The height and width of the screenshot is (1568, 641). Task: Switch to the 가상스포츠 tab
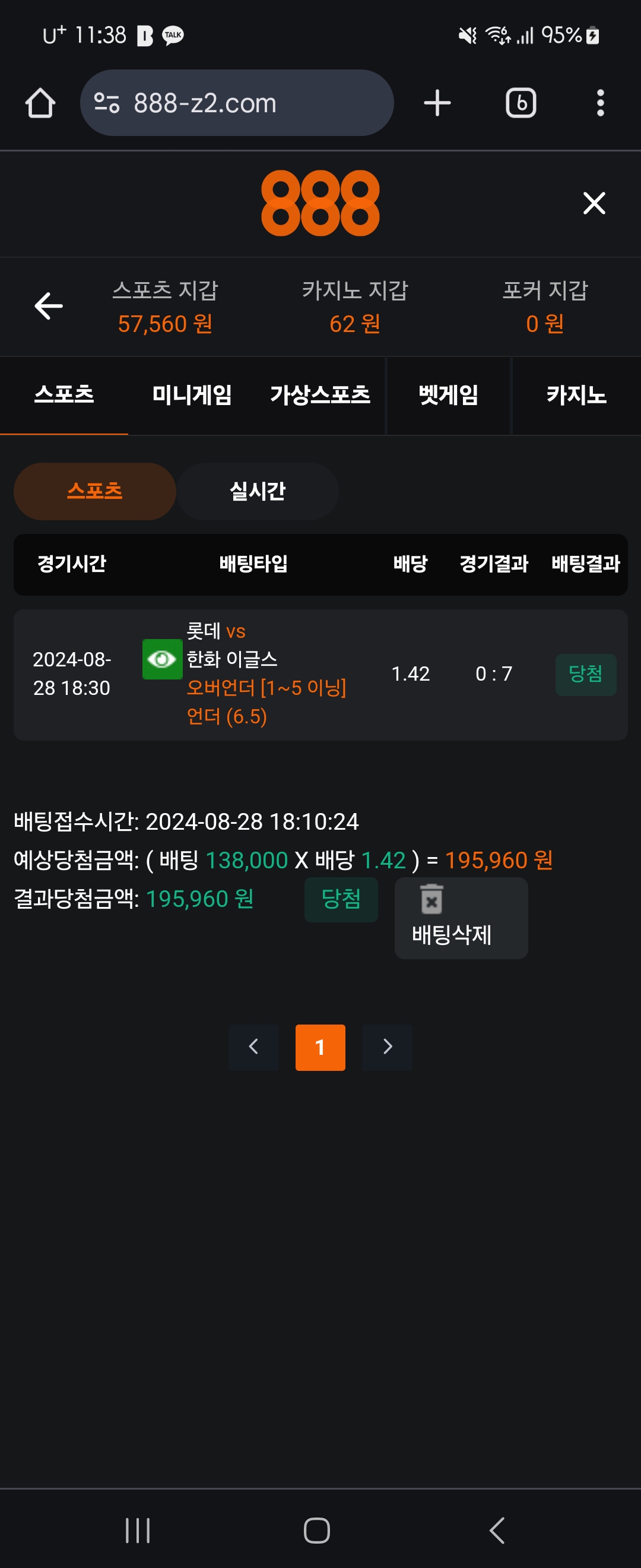320,395
